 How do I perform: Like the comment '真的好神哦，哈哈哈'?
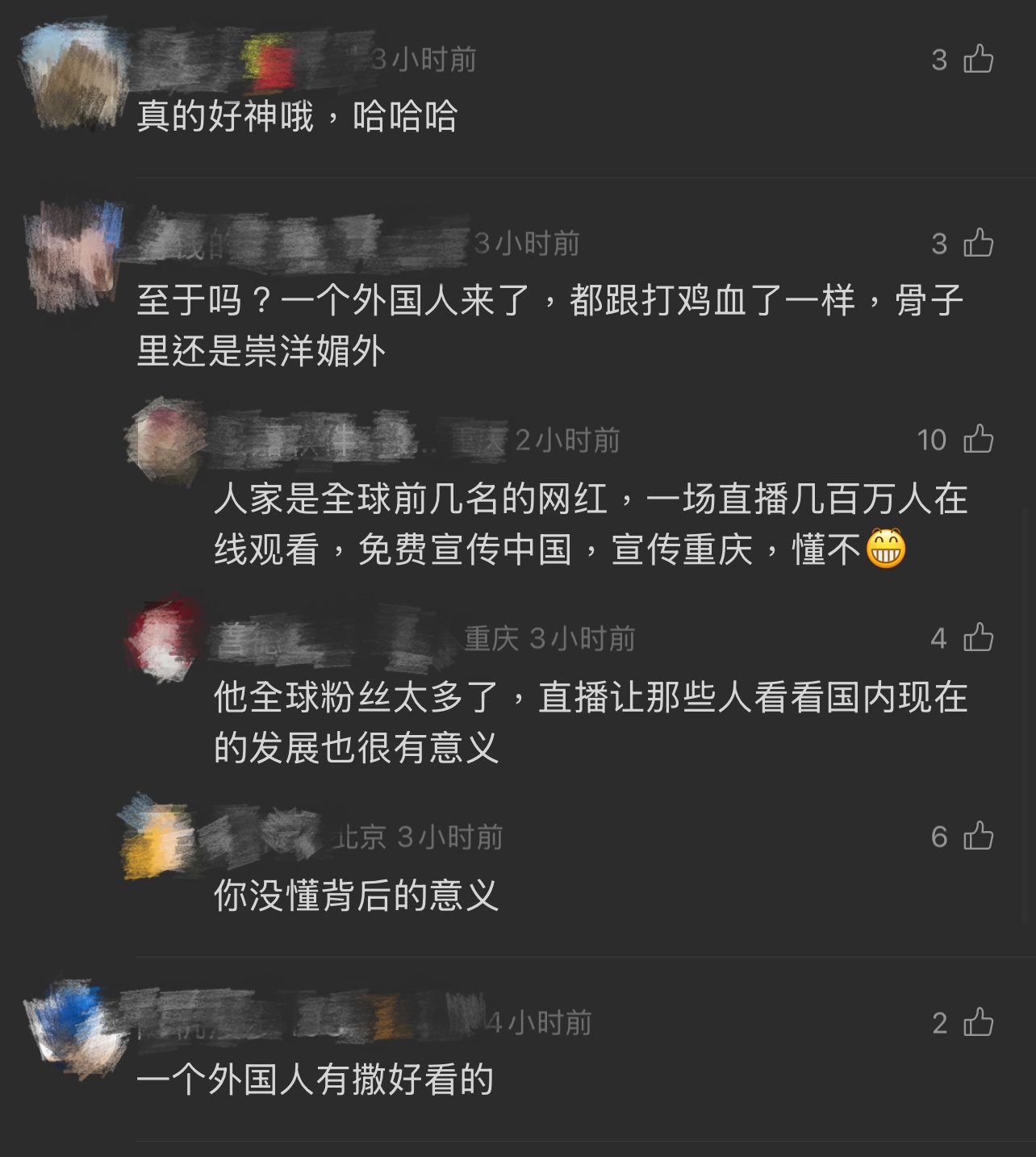(x=978, y=59)
